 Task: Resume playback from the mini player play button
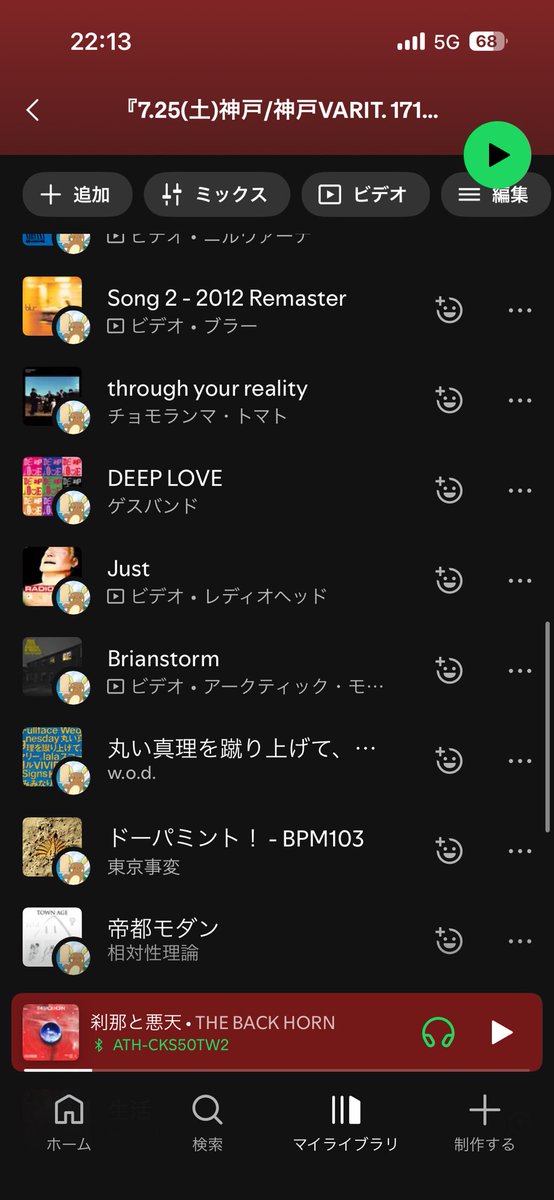pos(502,1032)
